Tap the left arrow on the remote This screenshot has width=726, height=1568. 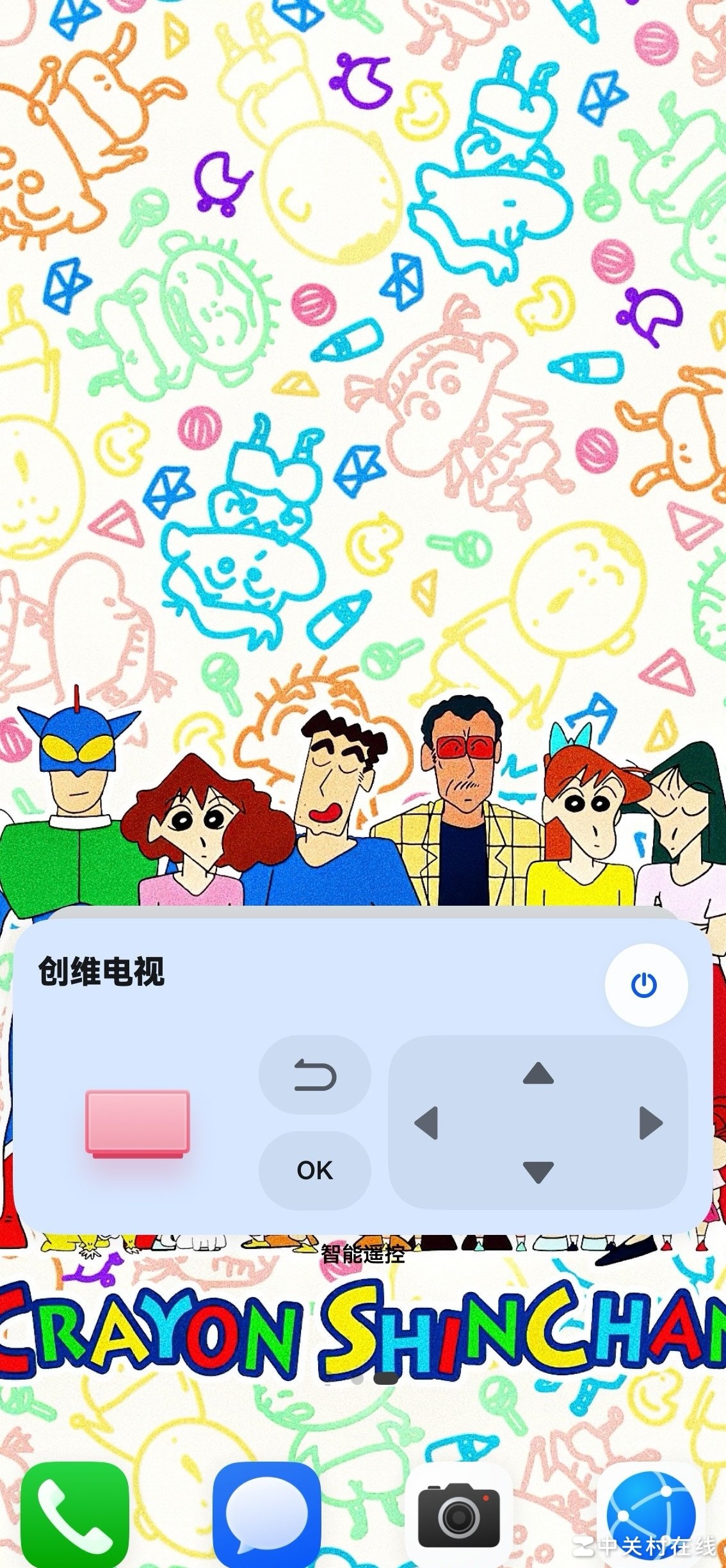tap(426, 1123)
